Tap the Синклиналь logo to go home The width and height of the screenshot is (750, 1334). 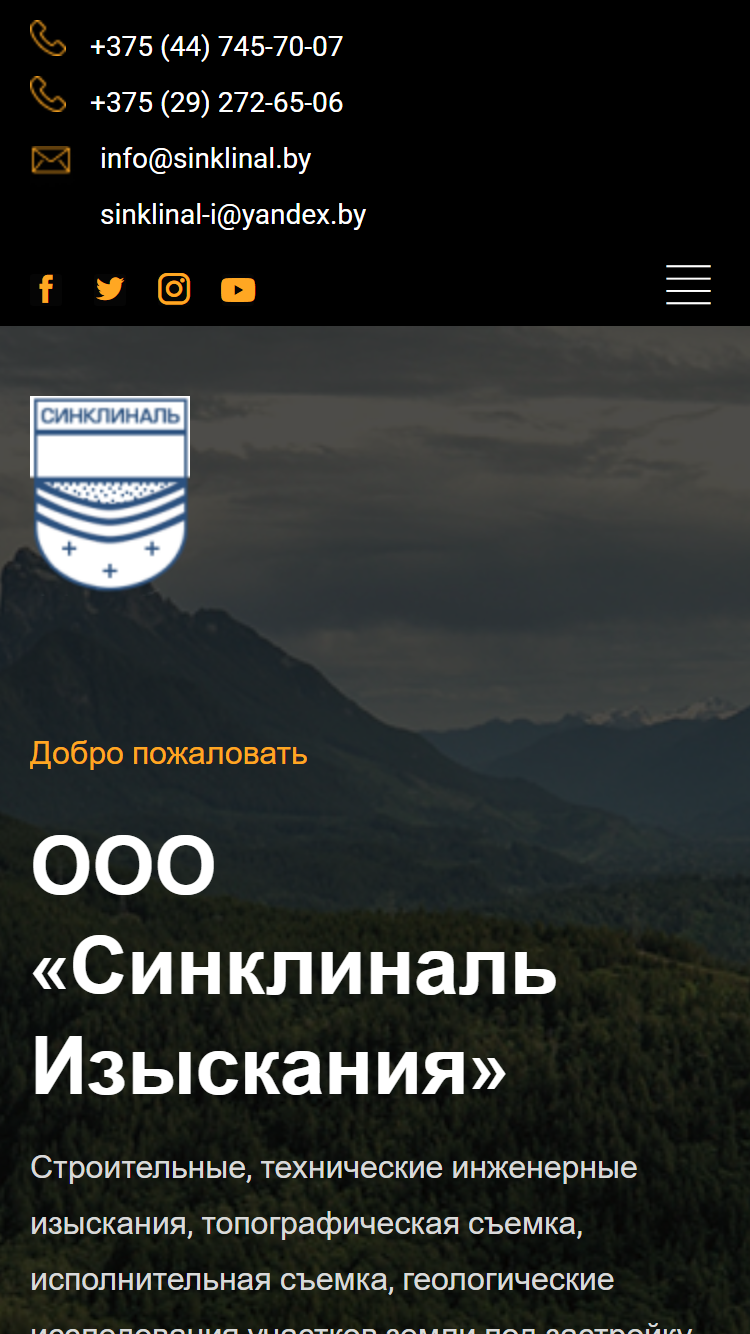(x=110, y=492)
